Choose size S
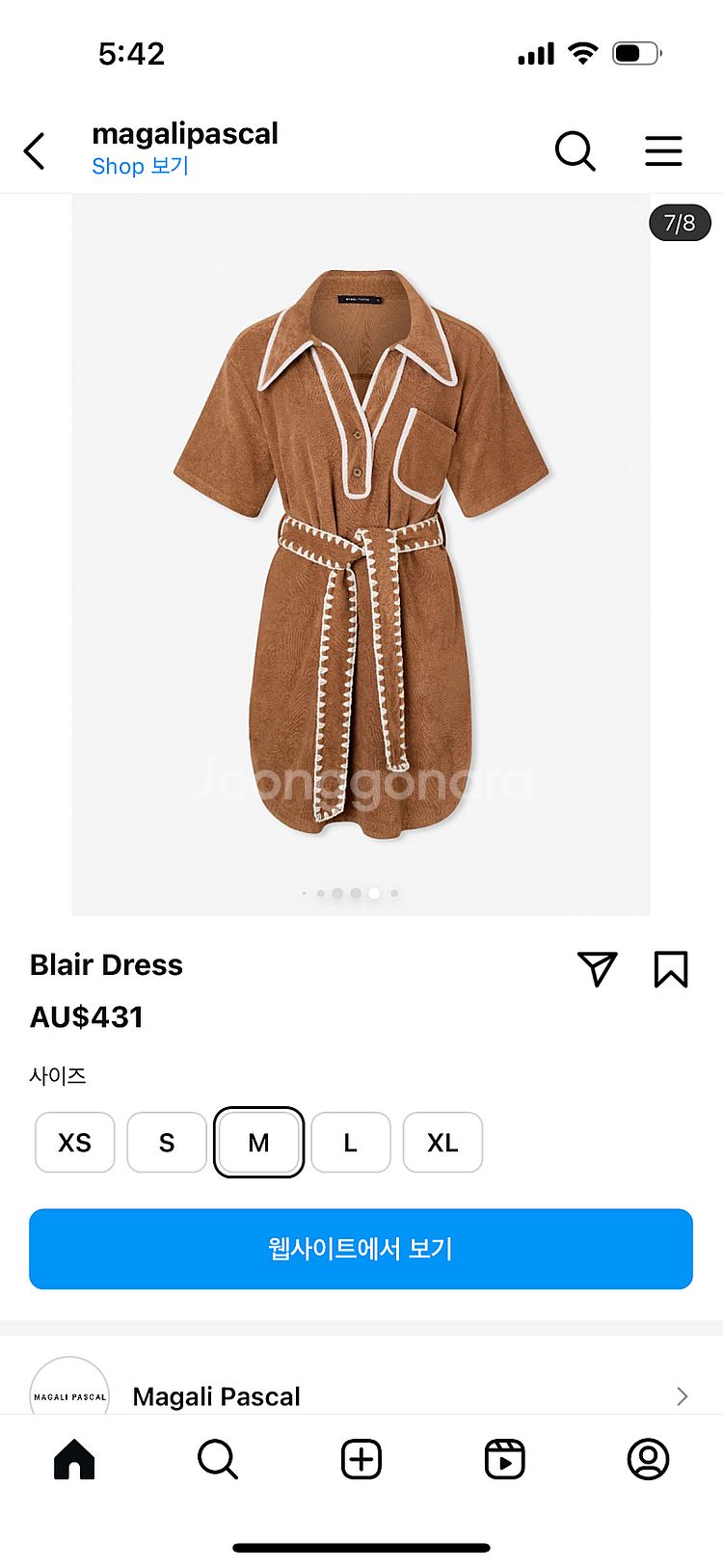Image resolution: width=723 pixels, height=1568 pixels. (x=167, y=1143)
